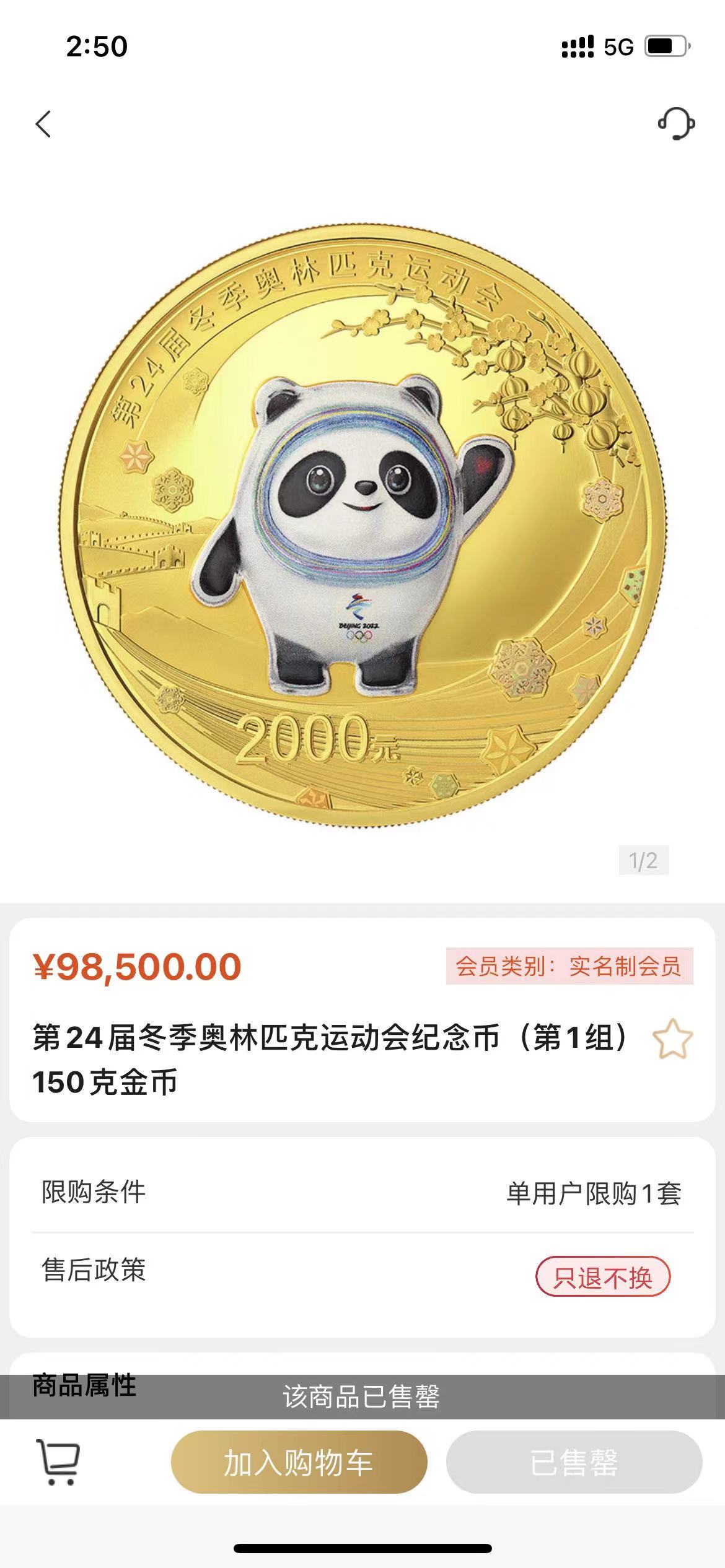Tap the 只退不换 after-sales policy tag
The width and height of the screenshot is (725, 1568).
603,1276
